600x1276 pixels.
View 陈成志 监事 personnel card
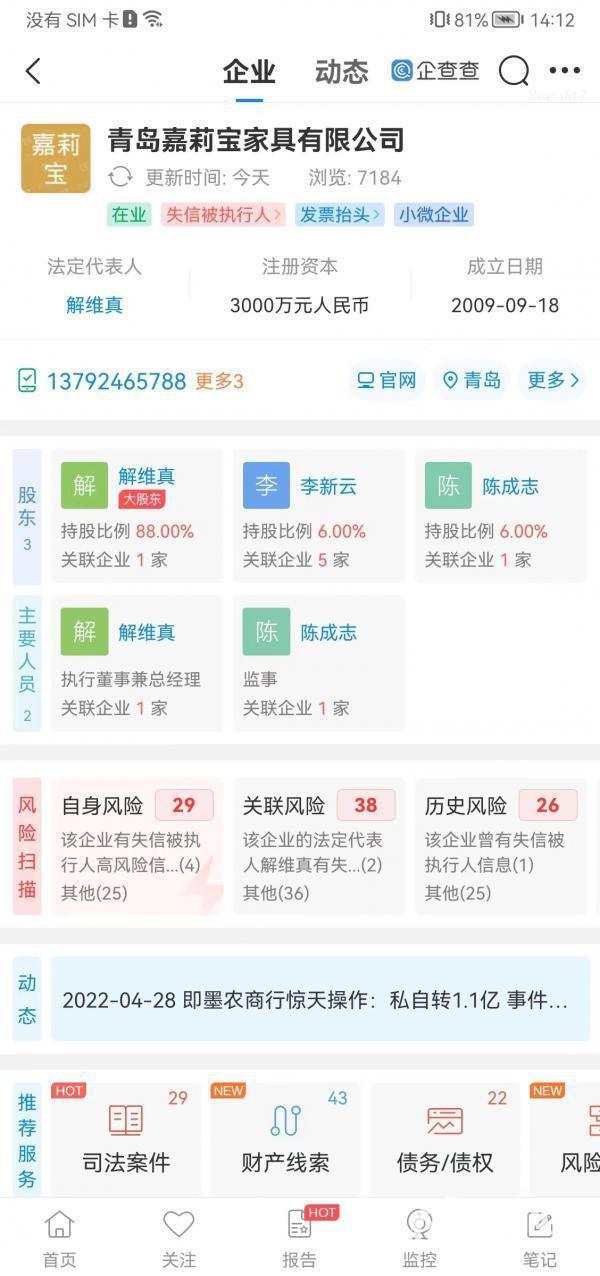[319, 663]
